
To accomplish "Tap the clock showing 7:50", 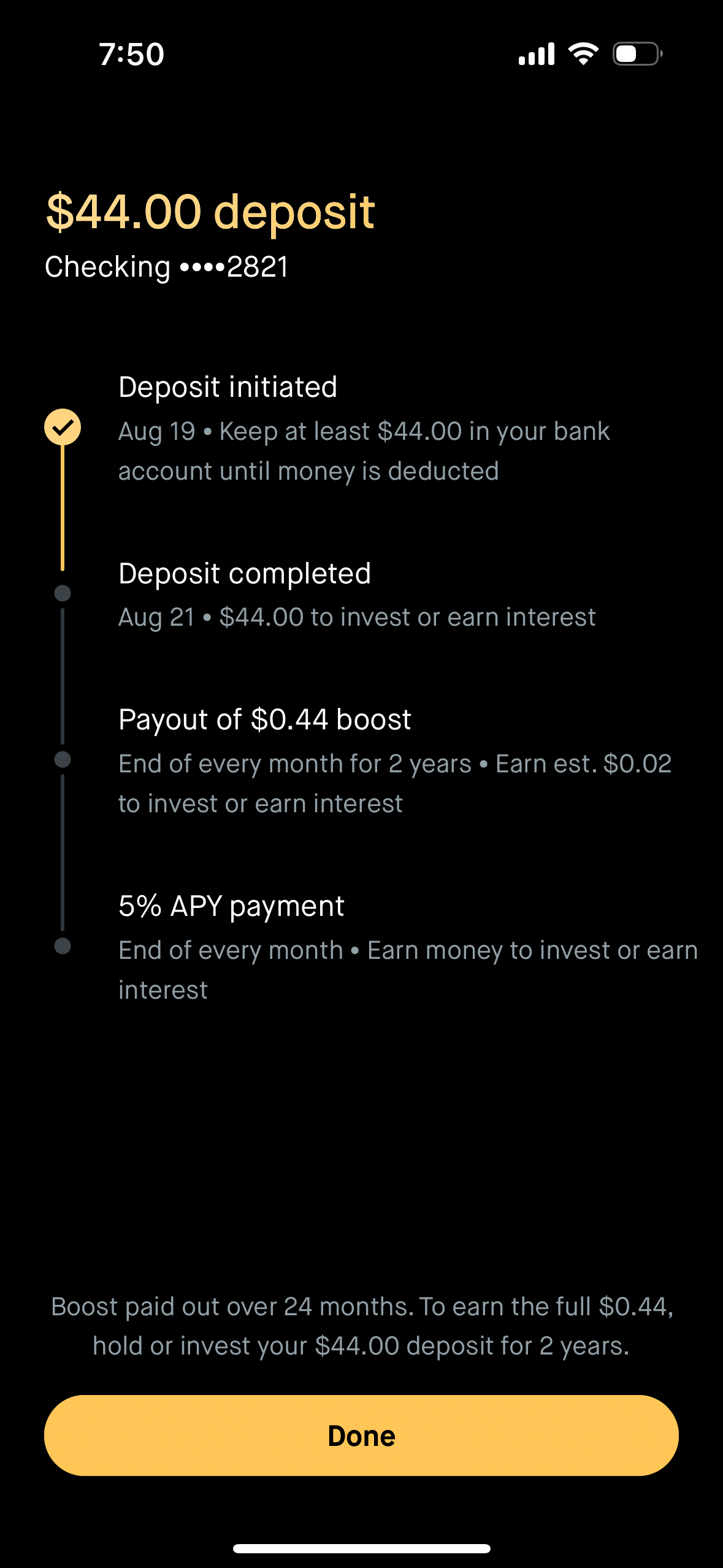I will point(130,54).
